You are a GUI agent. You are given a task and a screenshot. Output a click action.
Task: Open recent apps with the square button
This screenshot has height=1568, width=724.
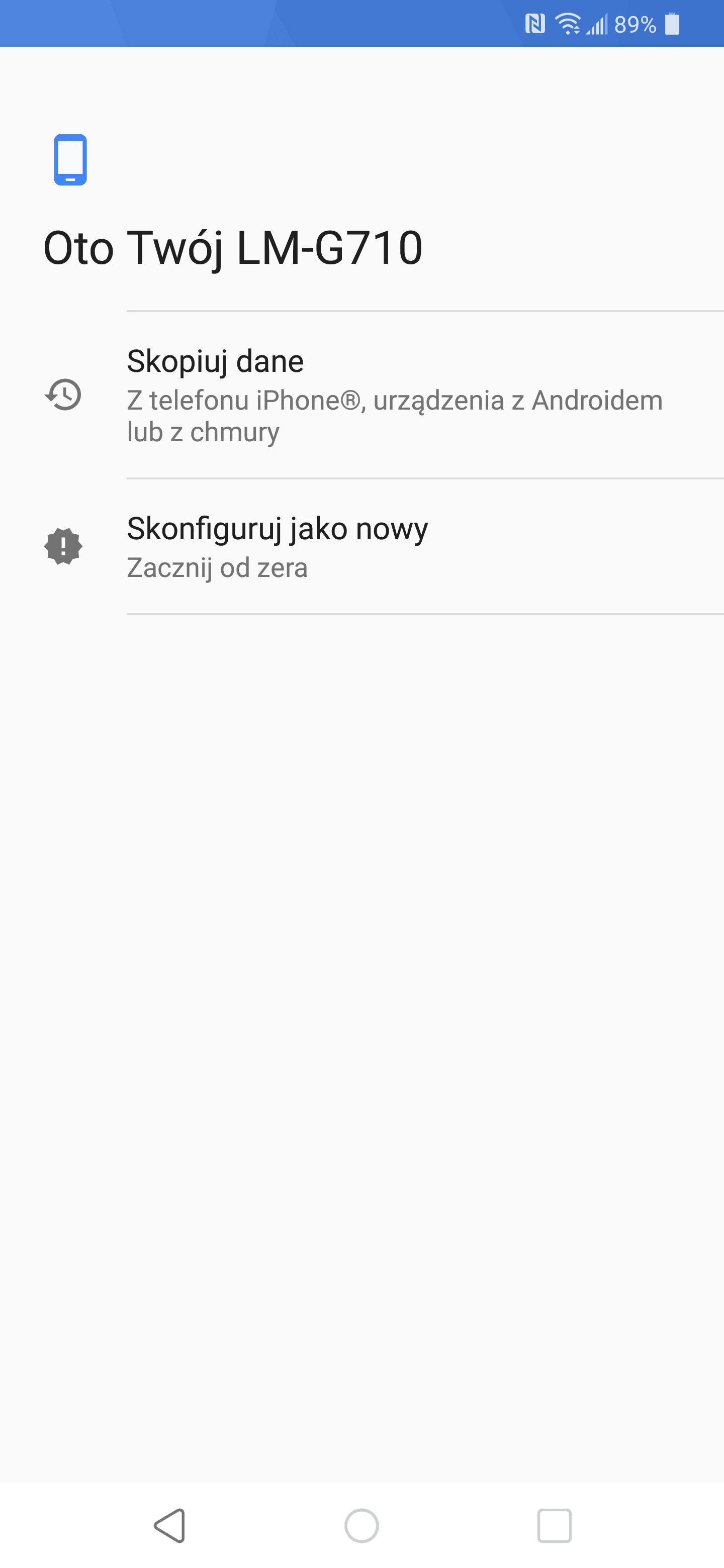[554, 1525]
